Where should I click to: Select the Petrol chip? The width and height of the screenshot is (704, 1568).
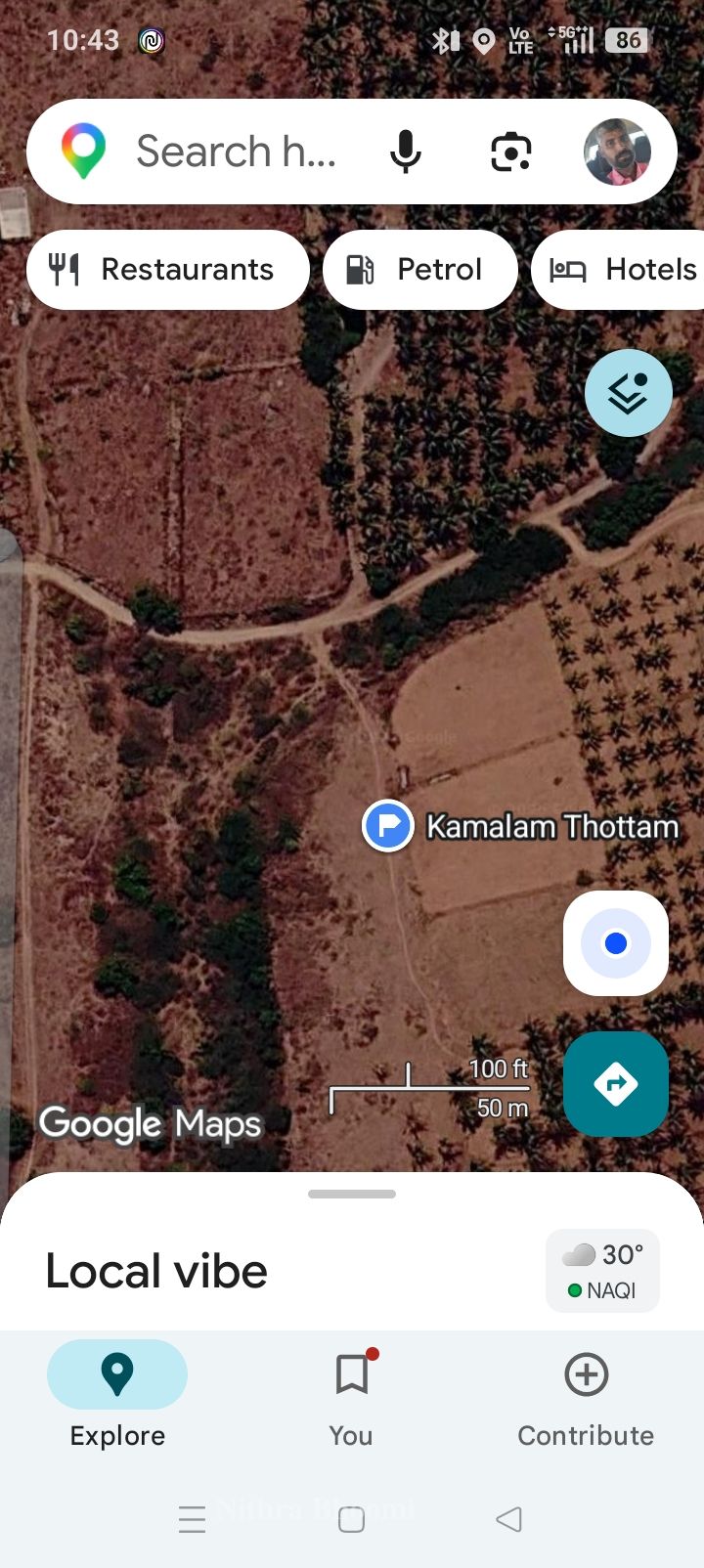[x=420, y=270]
